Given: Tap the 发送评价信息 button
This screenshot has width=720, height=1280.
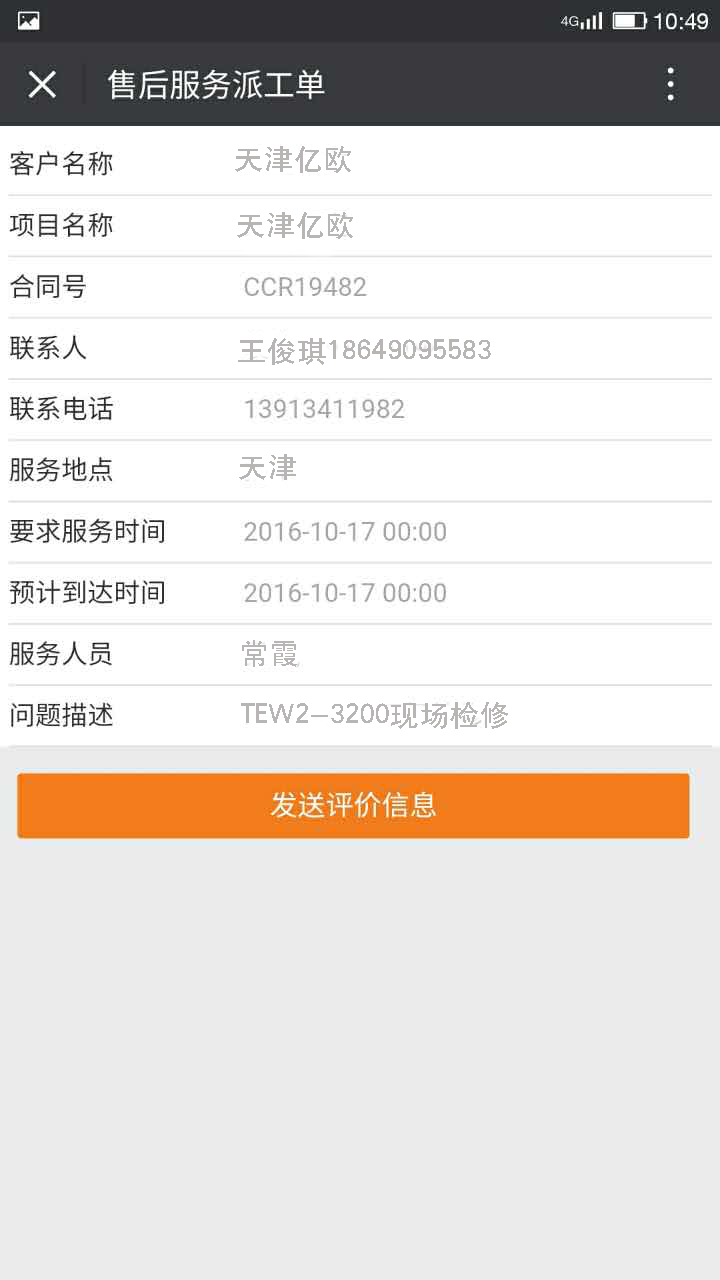Looking at the screenshot, I should tap(353, 805).
